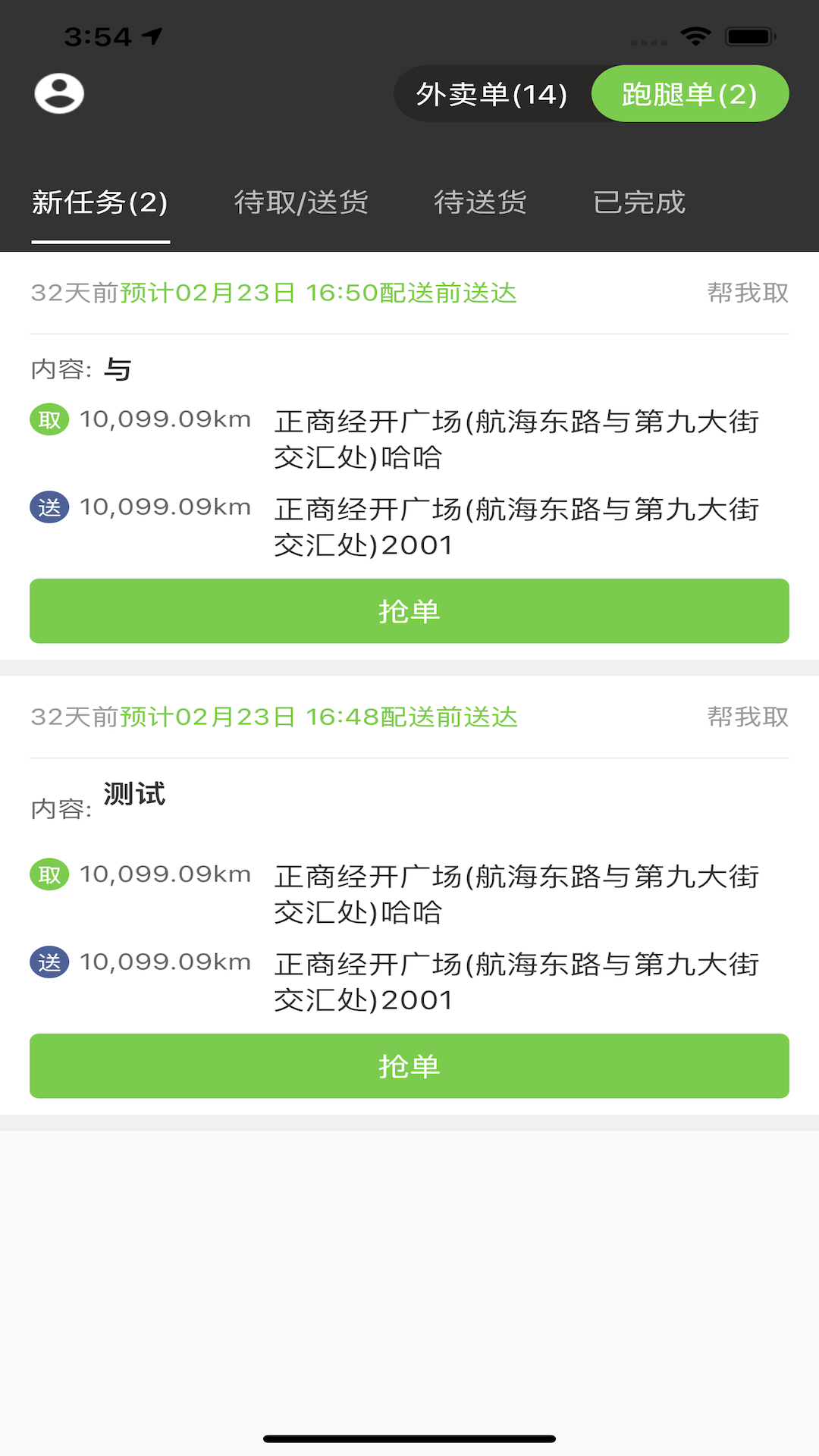This screenshot has width=819, height=1456.
Task: Tap the 送 delivery badge on the 测试 order
Action: point(49,960)
